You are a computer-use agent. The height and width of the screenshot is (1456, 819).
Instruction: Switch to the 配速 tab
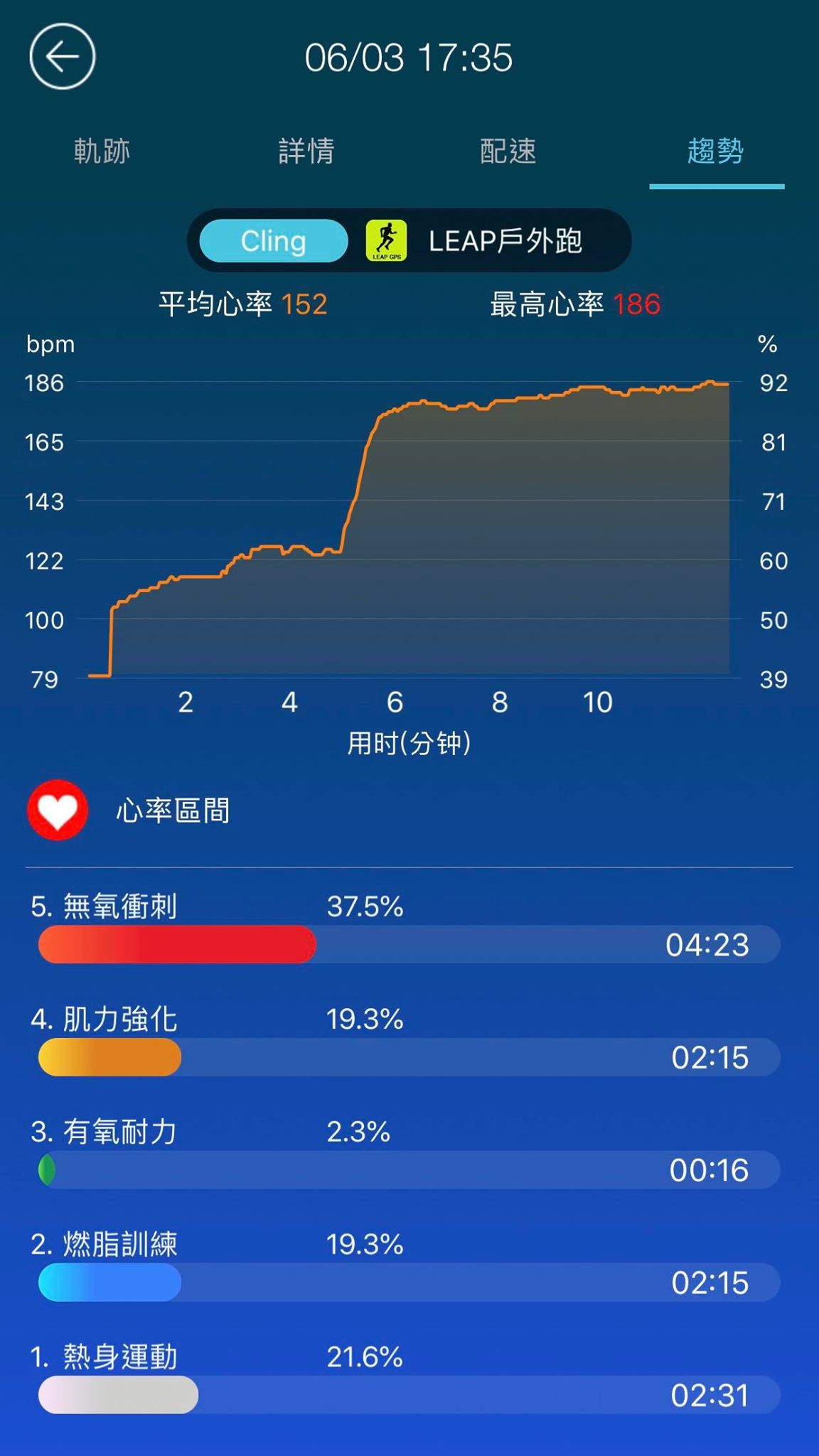508,151
